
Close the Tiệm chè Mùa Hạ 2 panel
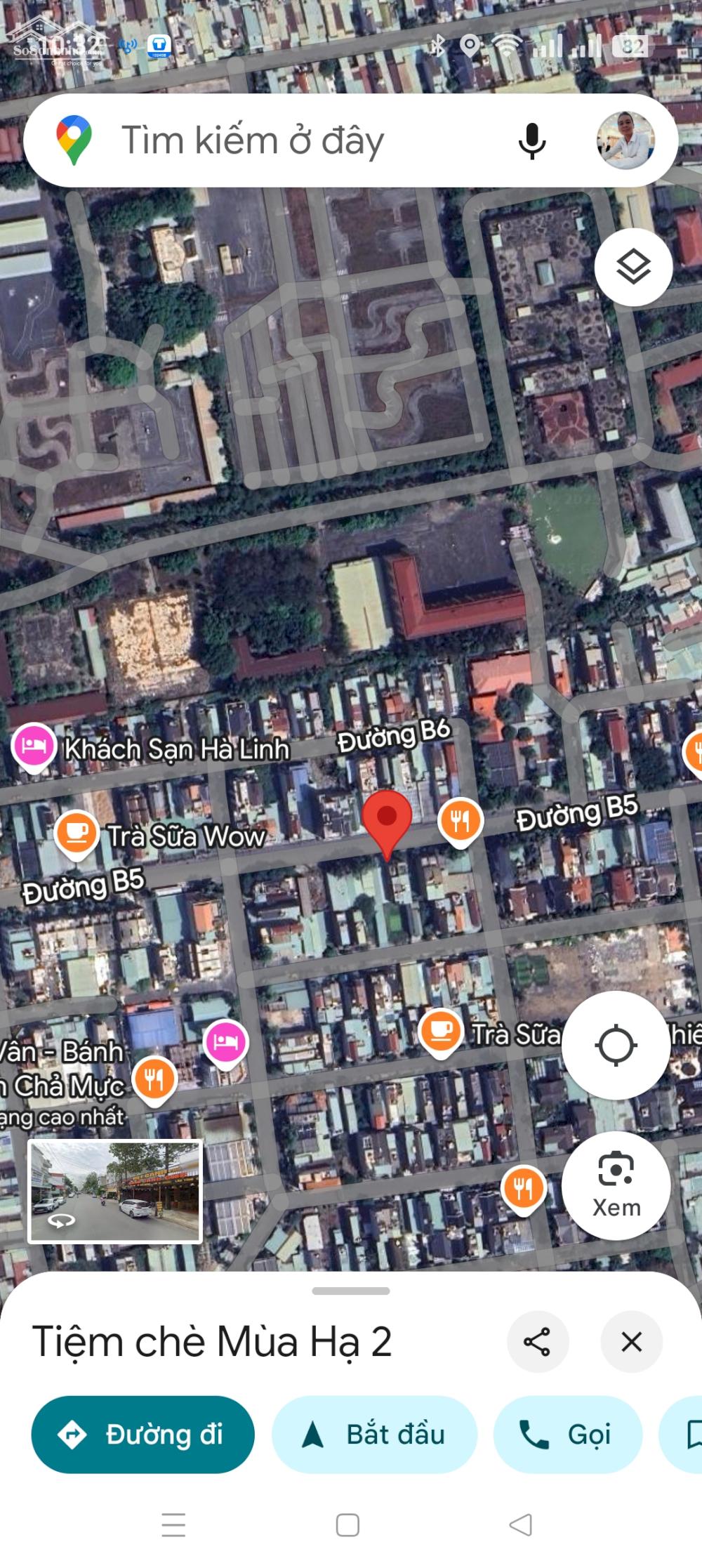[631, 1342]
